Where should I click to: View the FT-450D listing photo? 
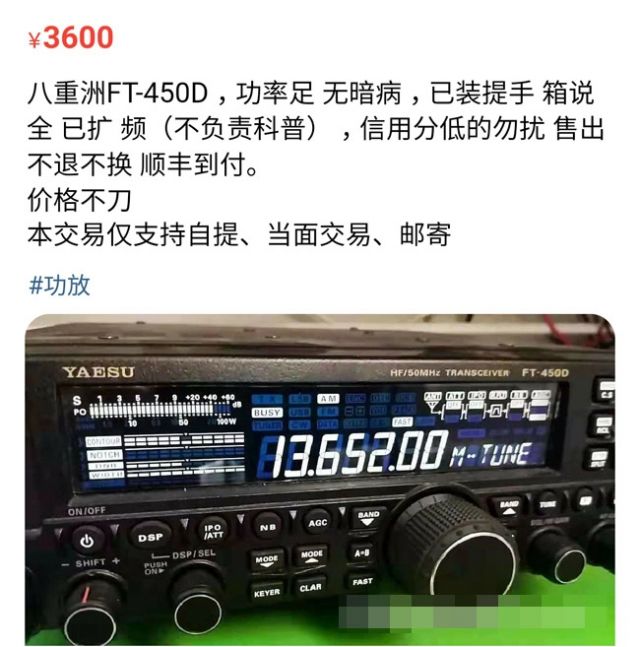320,480
